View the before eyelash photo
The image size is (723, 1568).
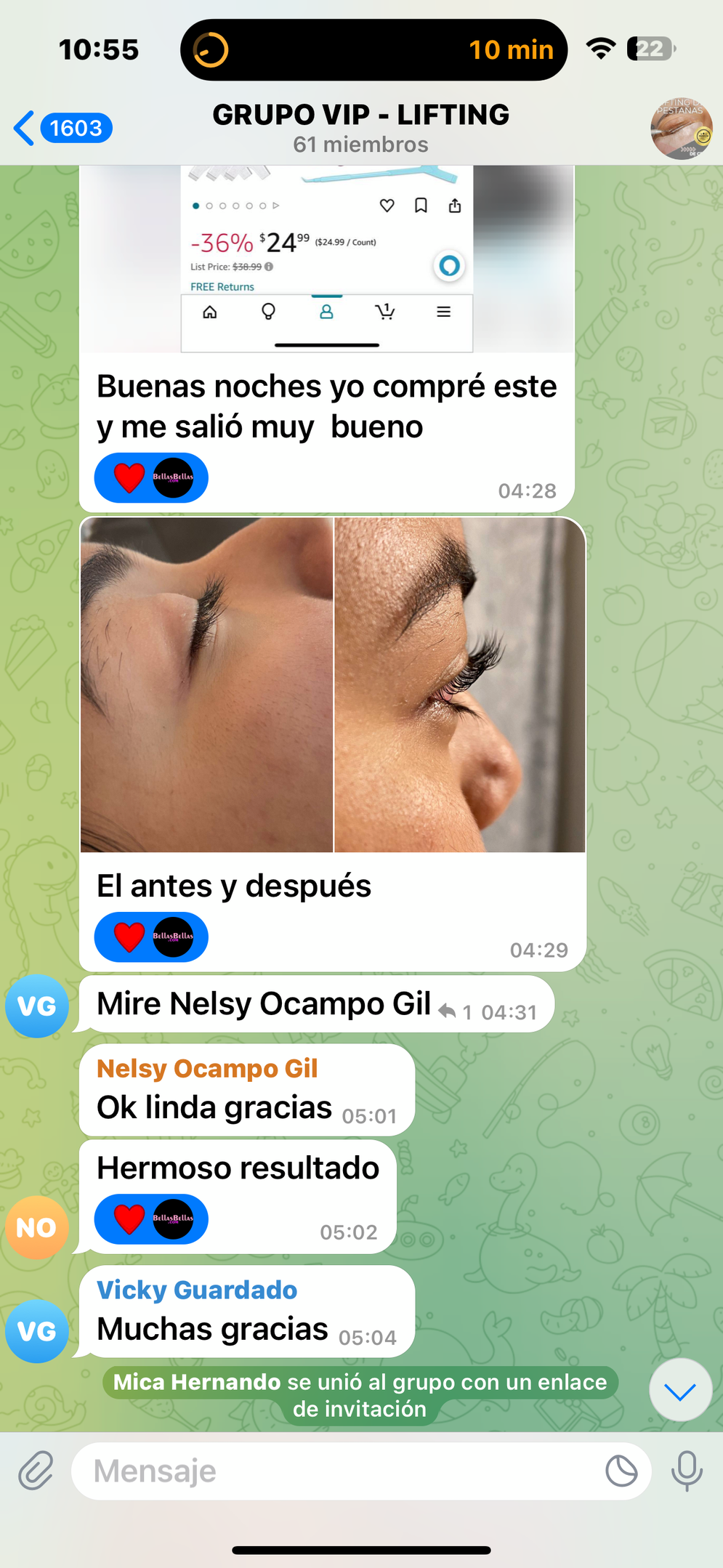coord(206,684)
